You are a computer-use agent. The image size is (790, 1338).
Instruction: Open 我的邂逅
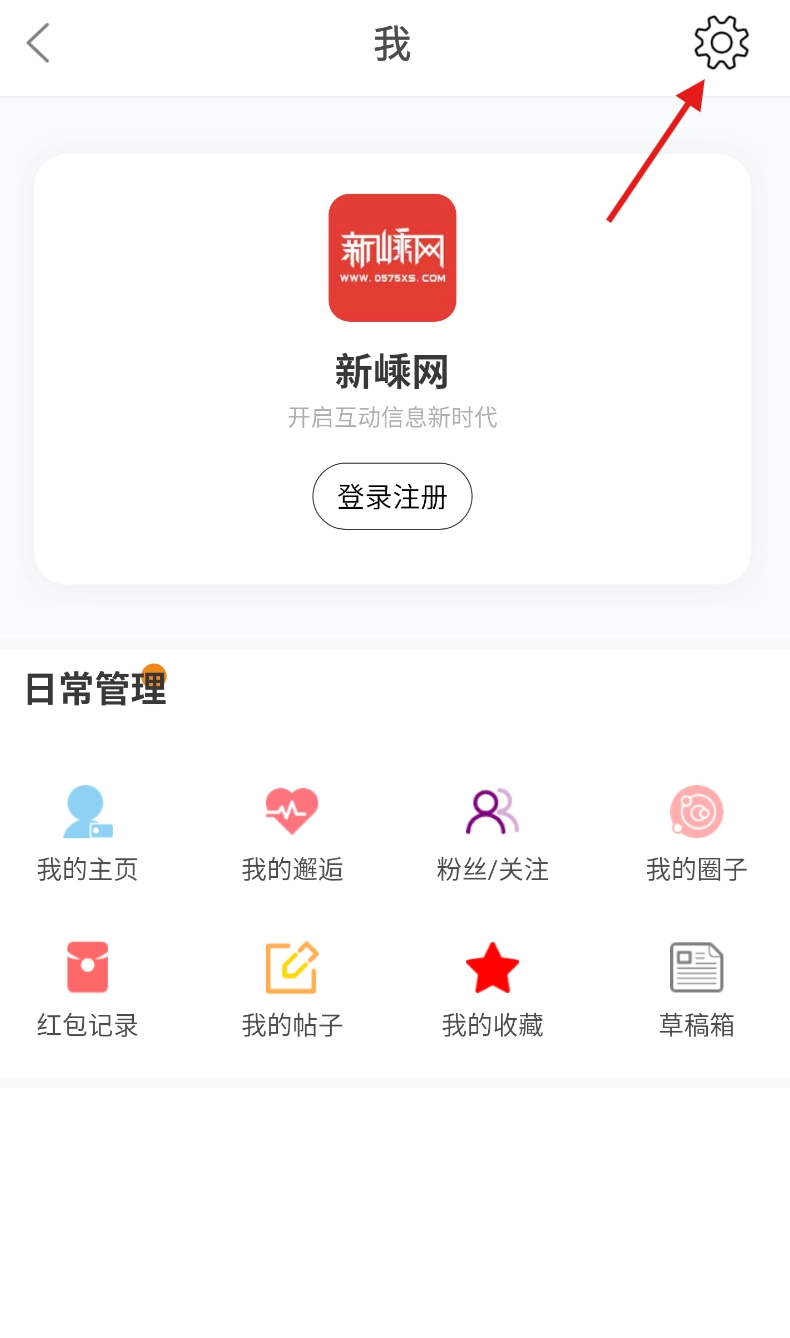click(292, 833)
